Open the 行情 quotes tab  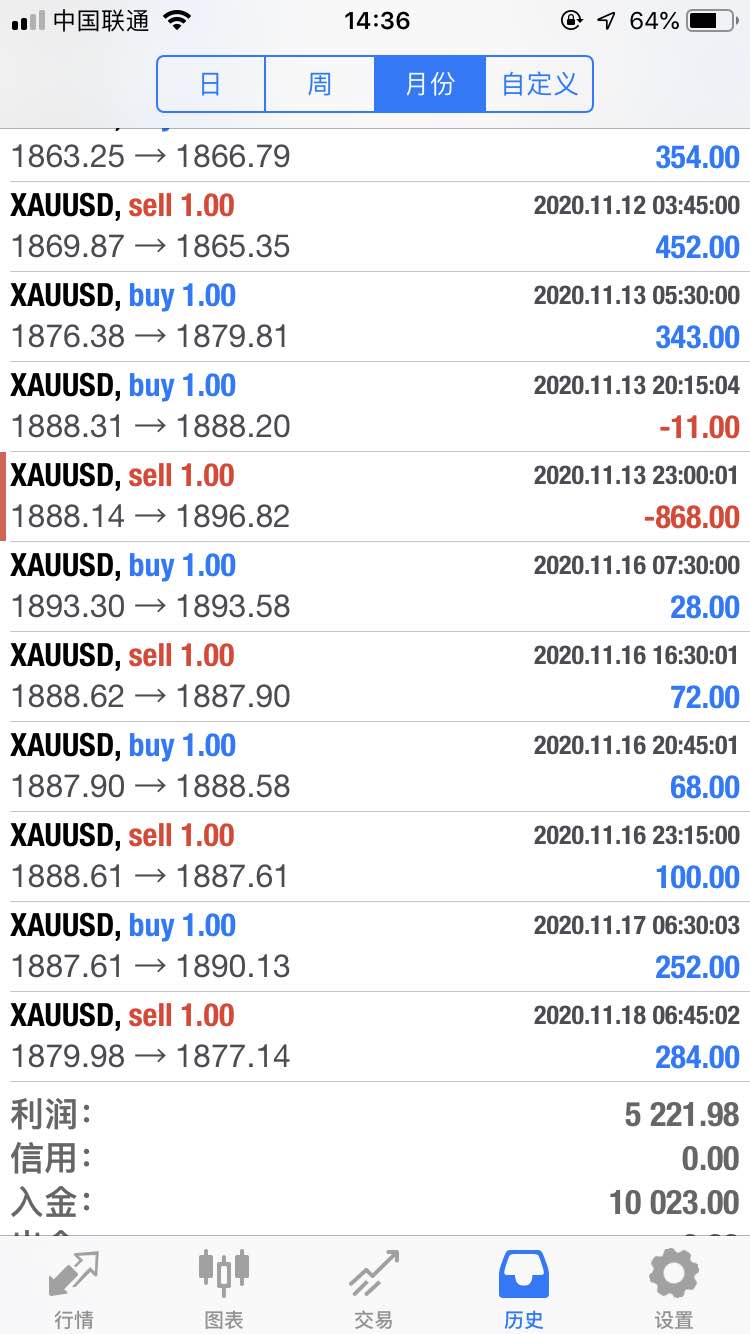click(75, 1288)
